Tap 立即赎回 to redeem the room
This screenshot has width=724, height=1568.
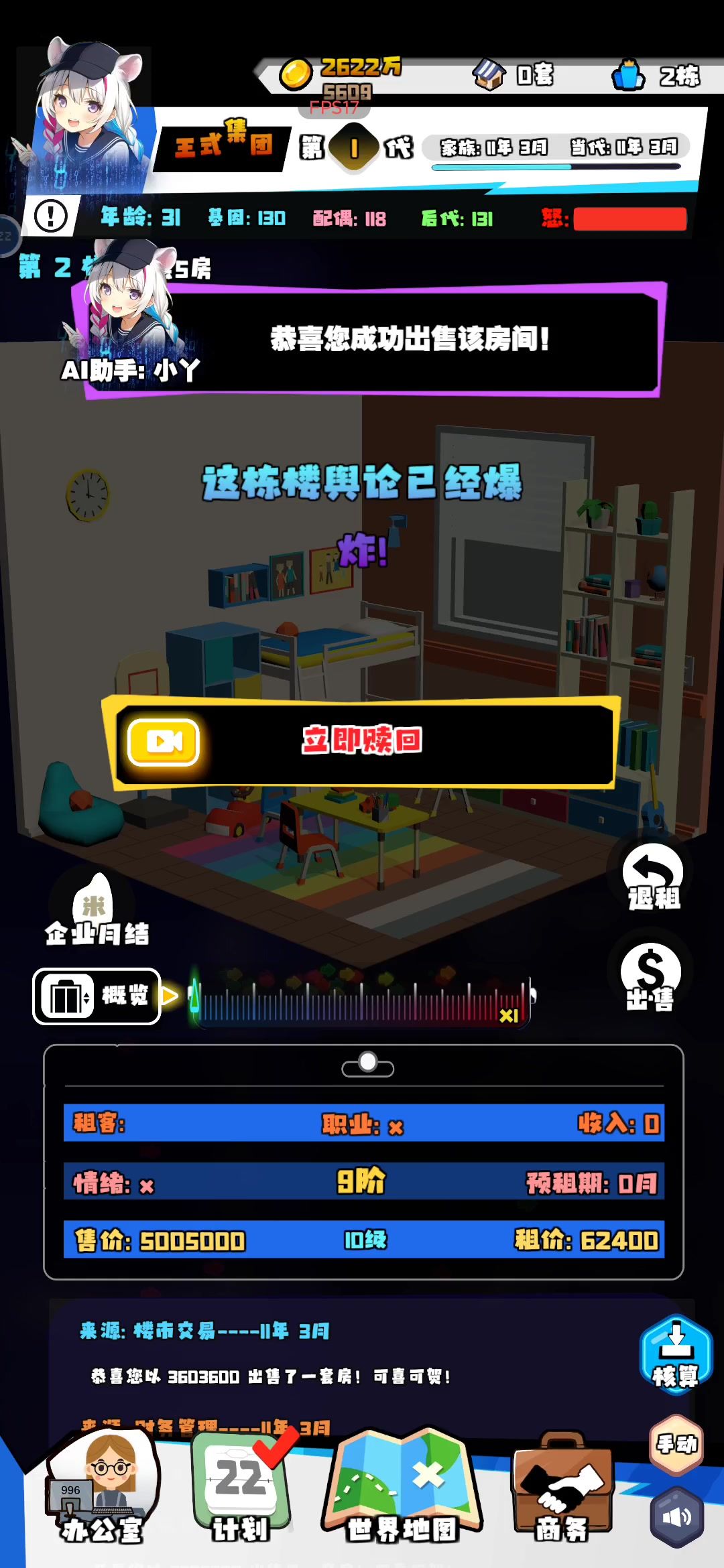tap(362, 741)
